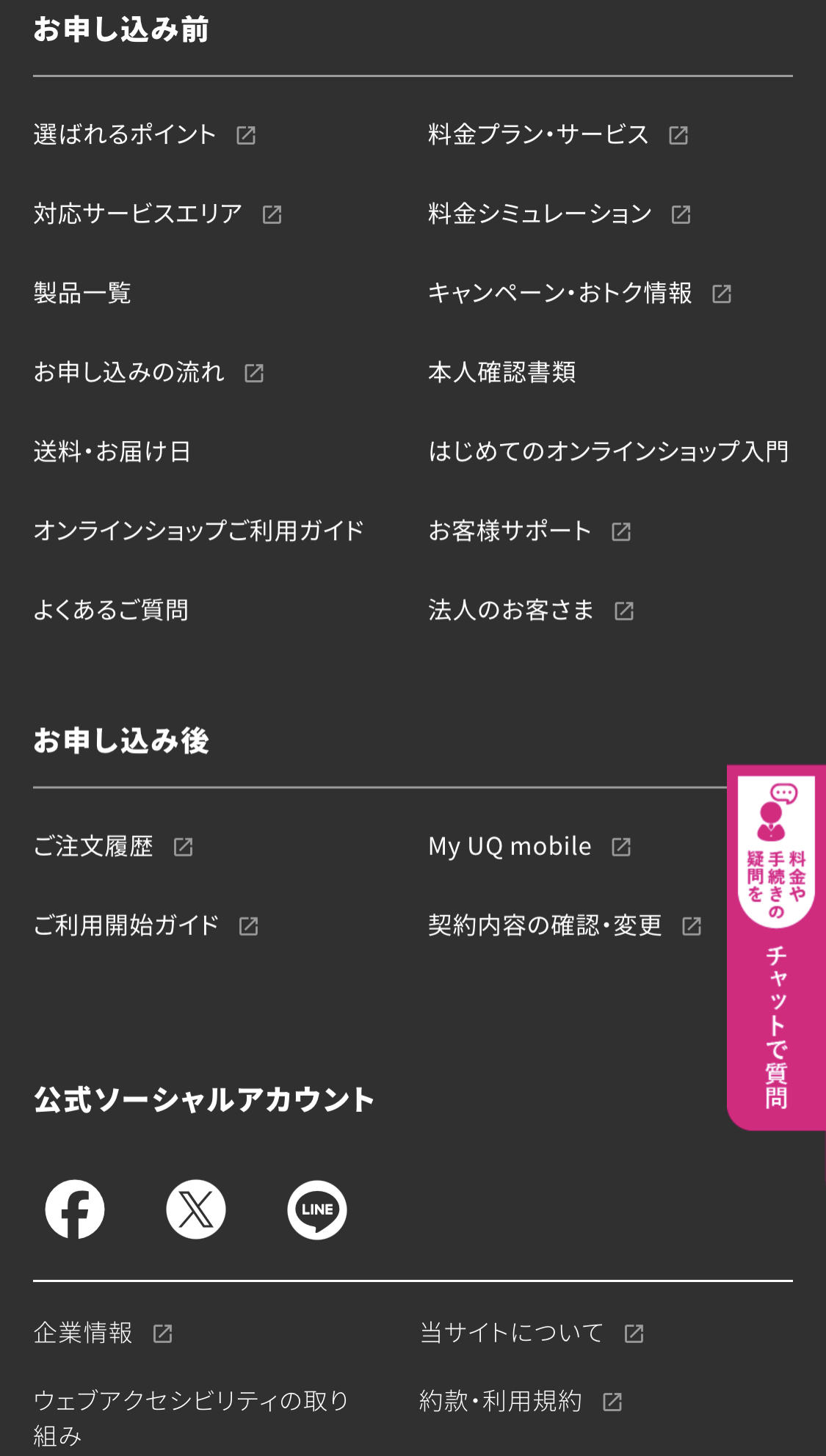This screenshot has height=1456, width=826.
Task: Open ご注文履歴
Action: pos(93,847)
